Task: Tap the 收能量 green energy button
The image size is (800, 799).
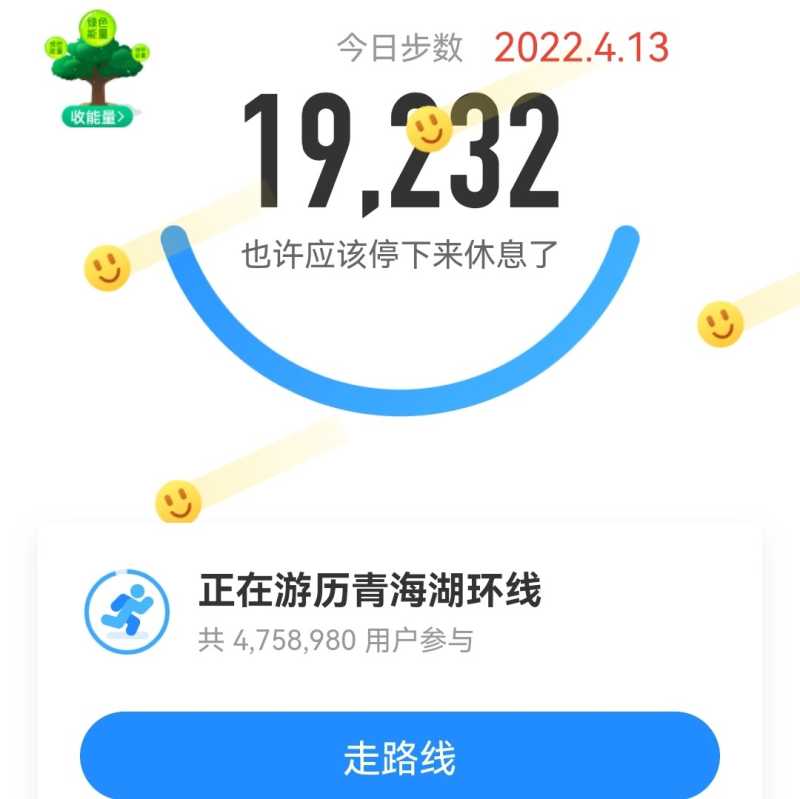Action: click(x=97, y=117)
